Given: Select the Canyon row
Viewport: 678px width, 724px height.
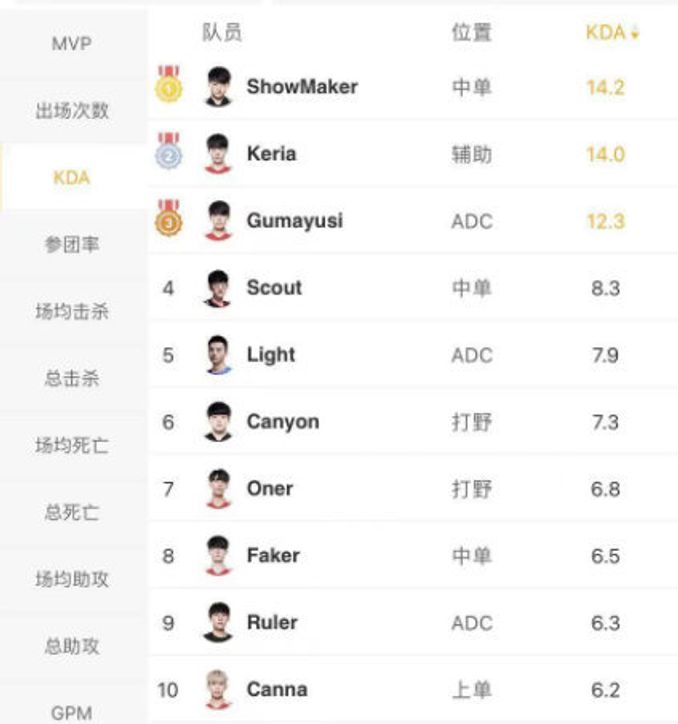Looking at the screenshot, I should click(282, 422).
